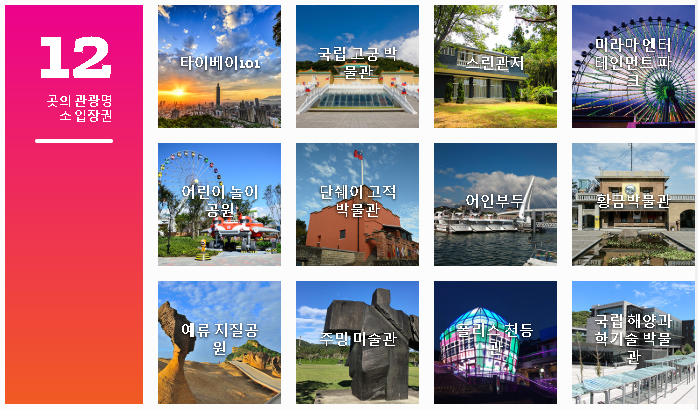This screenshot has width=698, height=410.
Task: Open 단쉐이 고적 박물관 tile
Action: (x=357, y=204)
